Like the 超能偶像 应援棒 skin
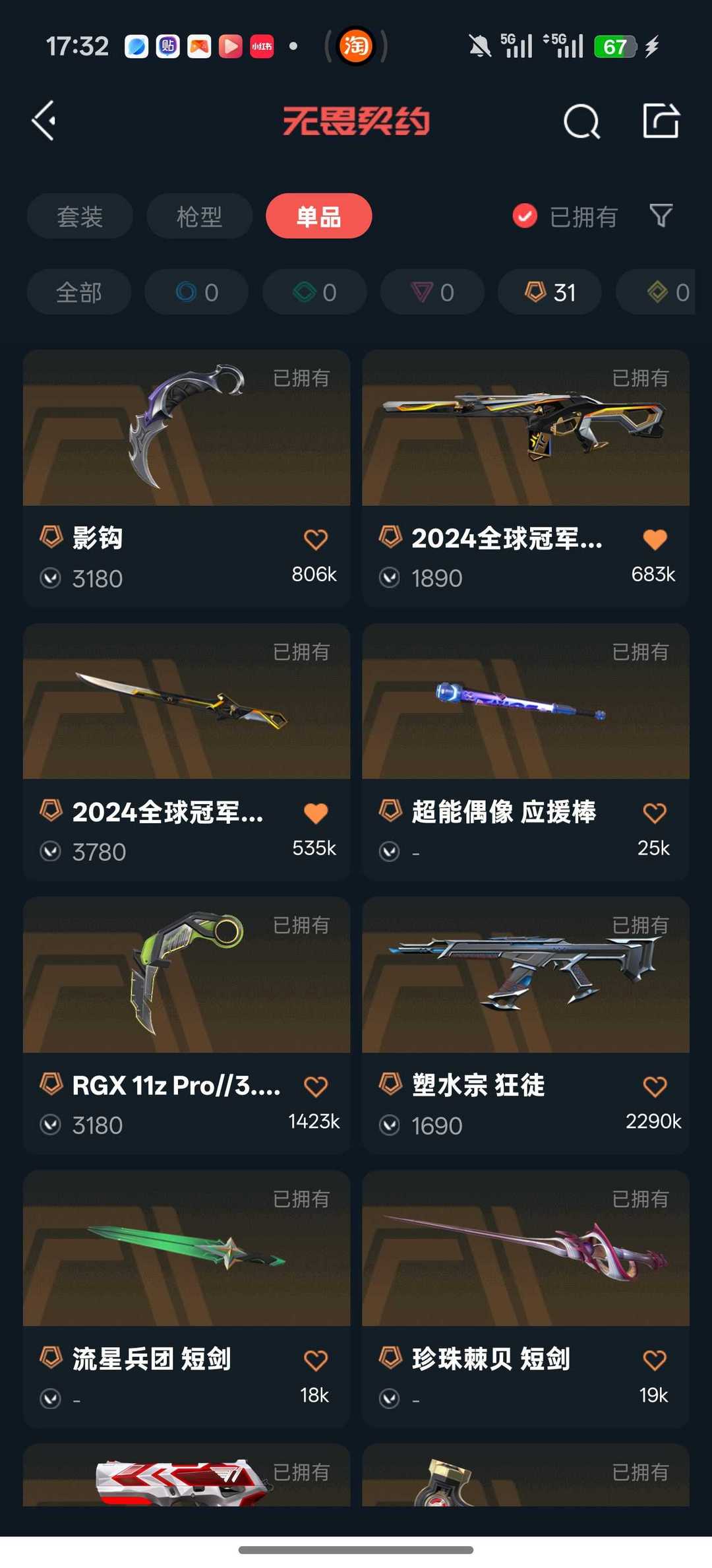The width and height of the screenshot is (712, 1568). (655, 813)
